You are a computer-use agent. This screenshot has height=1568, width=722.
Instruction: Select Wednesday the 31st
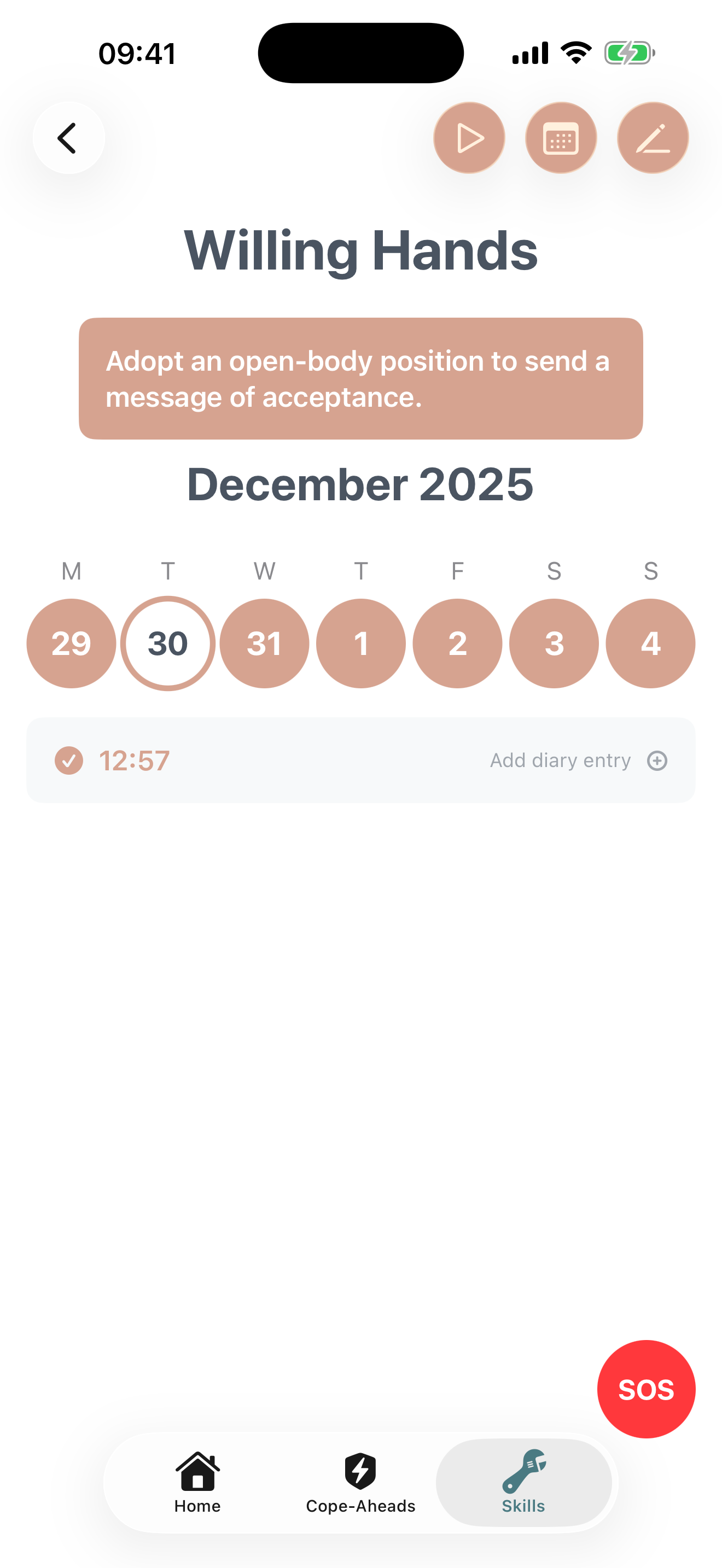264,643
